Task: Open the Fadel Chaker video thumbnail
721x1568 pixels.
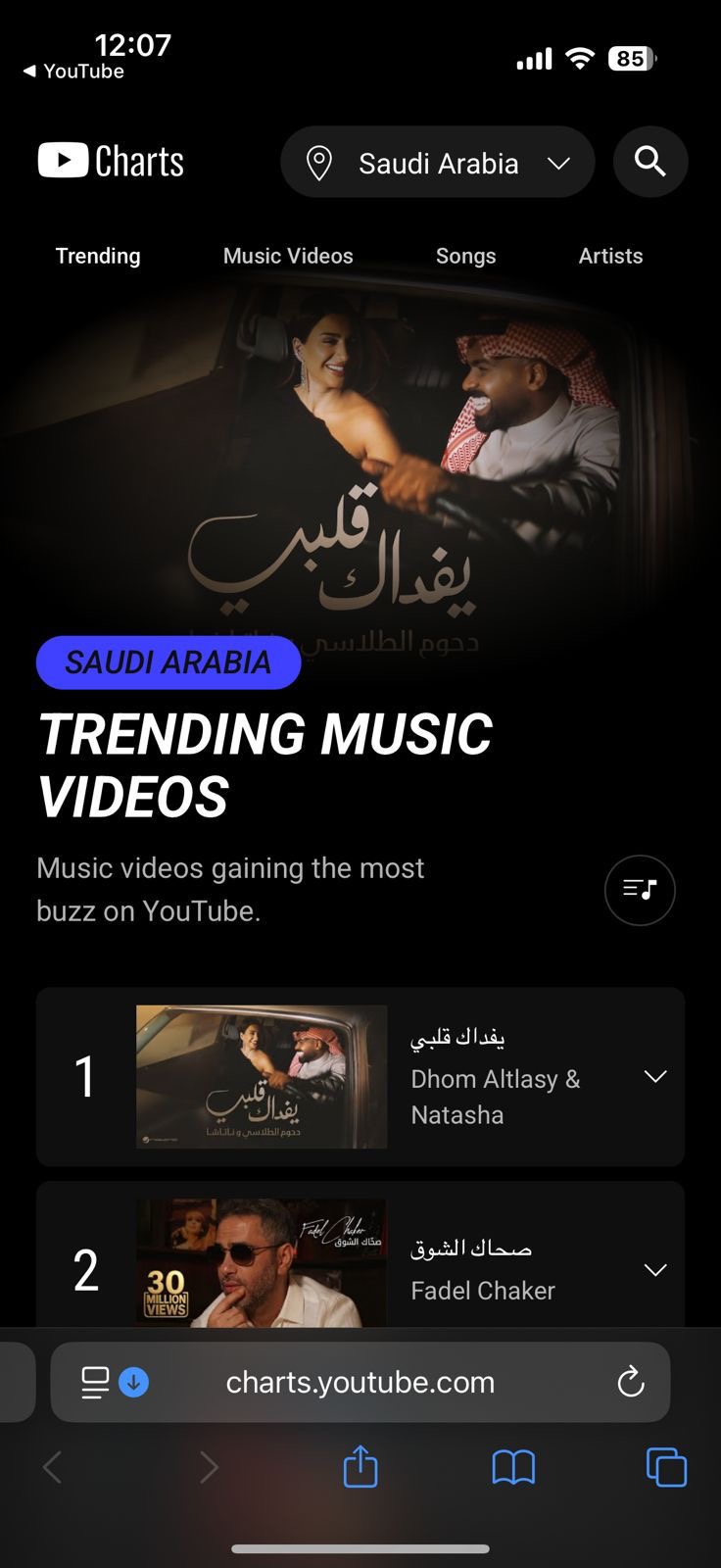Action: pyautogui.click(x=262, y=1264)
